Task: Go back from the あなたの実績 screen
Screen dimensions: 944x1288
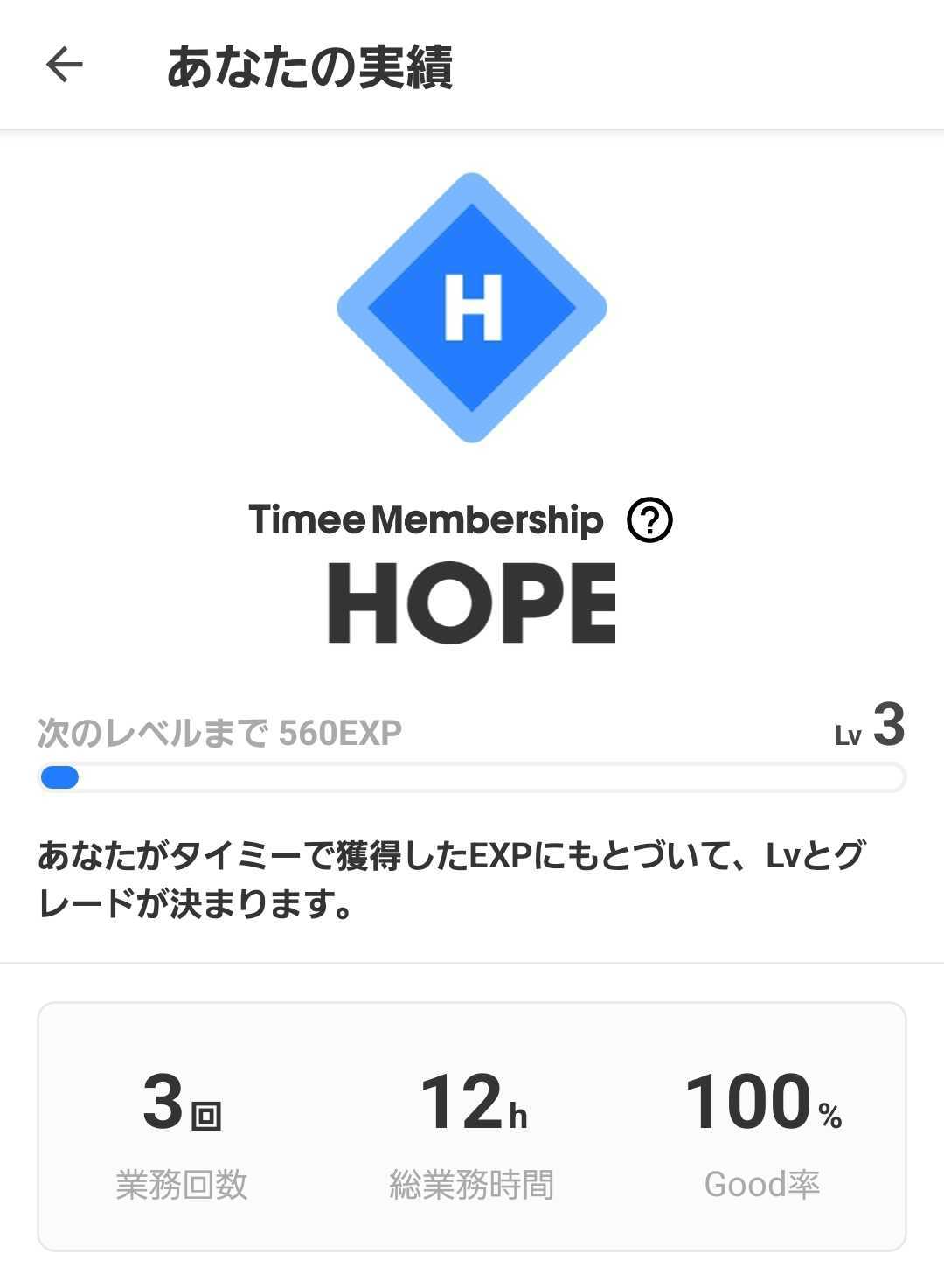Action: pos(64,66)
